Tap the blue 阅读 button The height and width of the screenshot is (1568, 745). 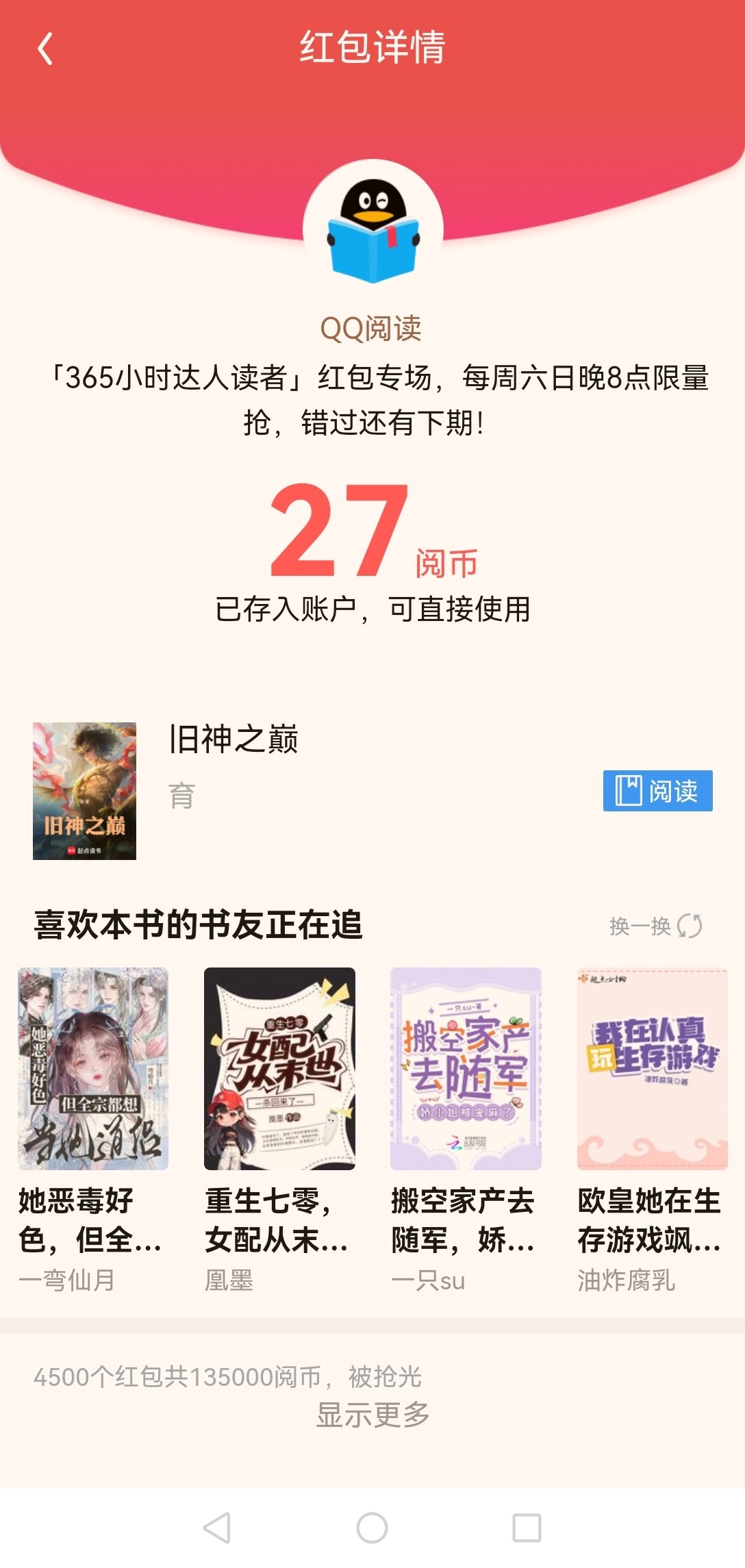click(x=657, y=791)
